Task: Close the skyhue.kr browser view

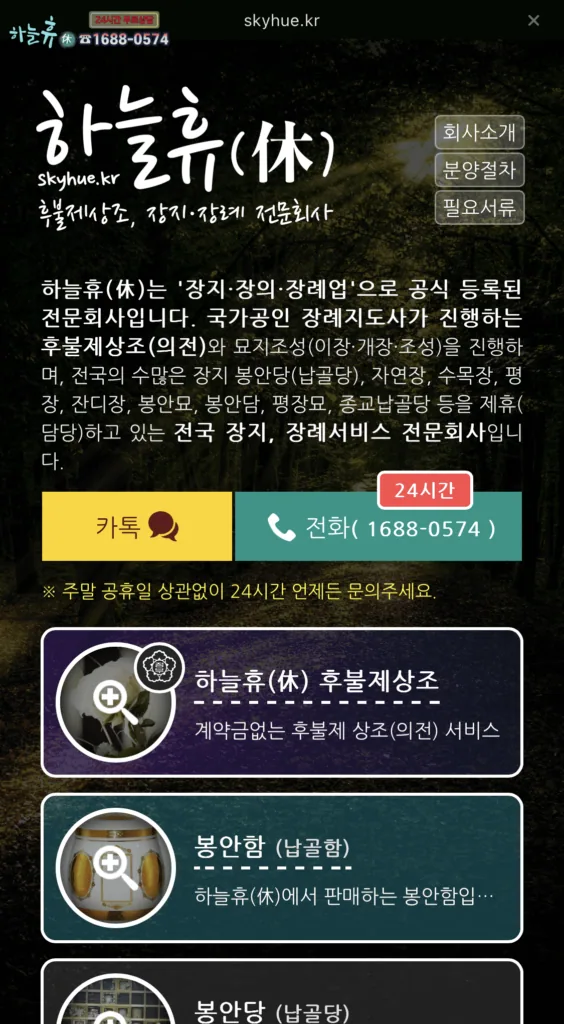Action: [533, 20]
